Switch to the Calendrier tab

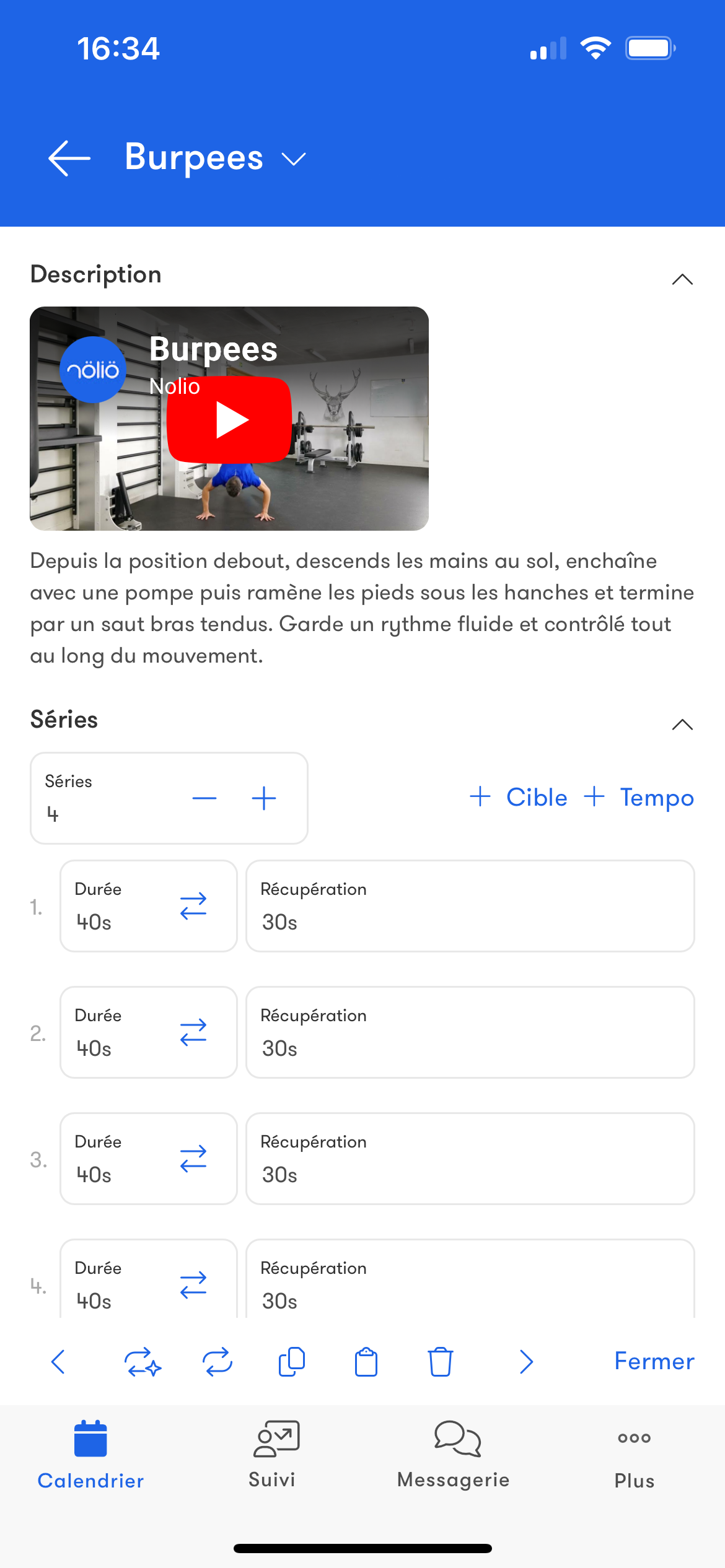90,1455
